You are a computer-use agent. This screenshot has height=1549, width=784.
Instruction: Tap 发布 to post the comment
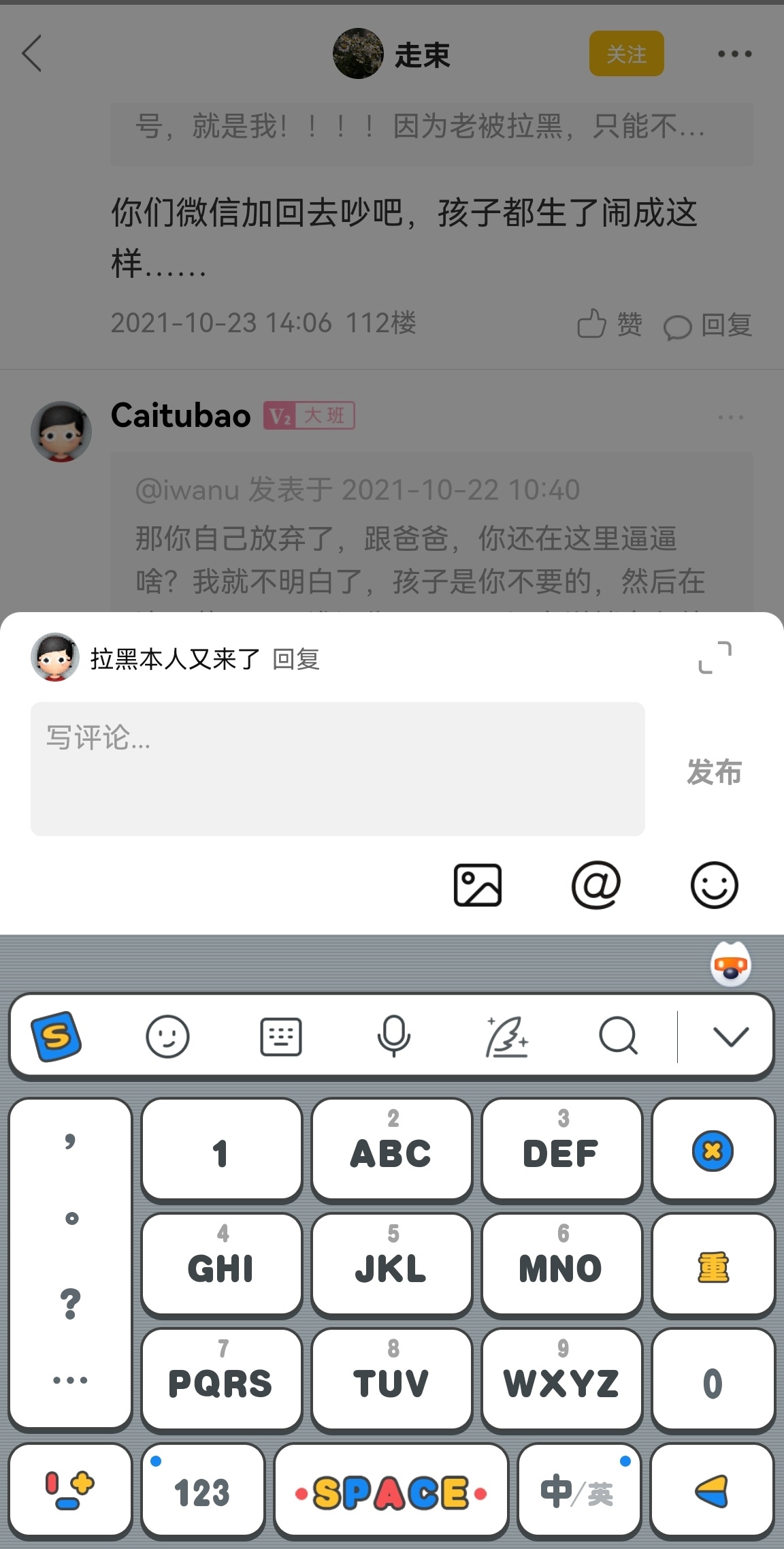coord(713,771)
